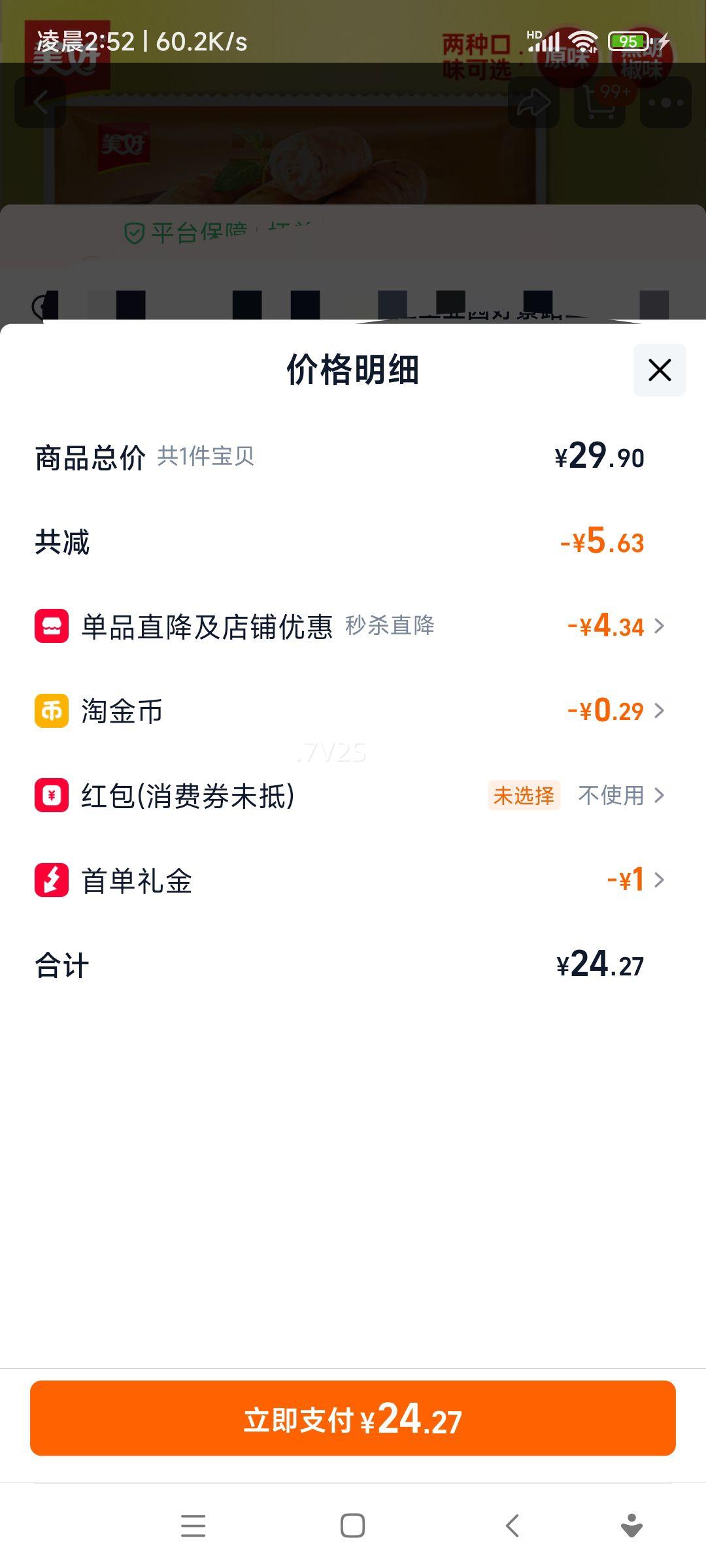
Task: Tap the 平台保障 green shield icon
Action: click(133, 233)
